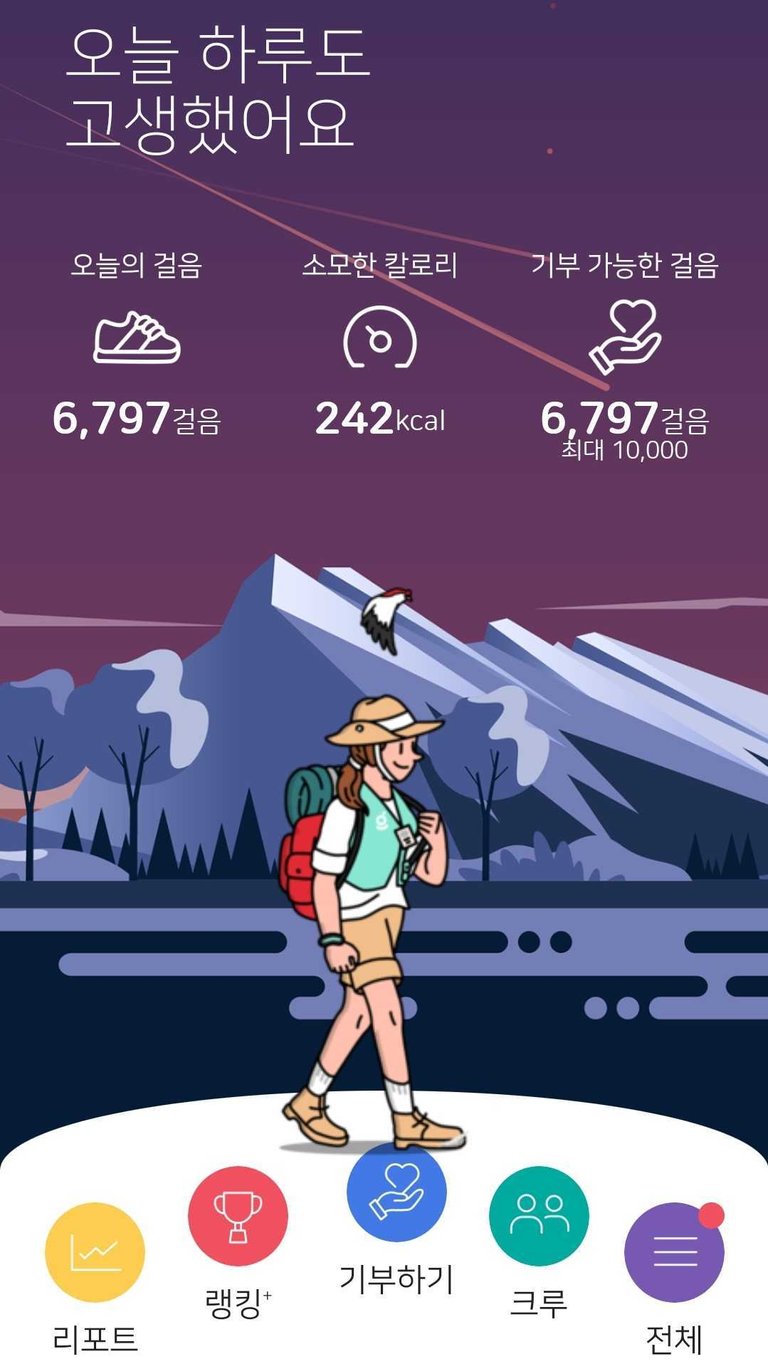Screen dimensions: 768x1367
Task: Open the 전체 full menu
Action: pos(674,1252)
